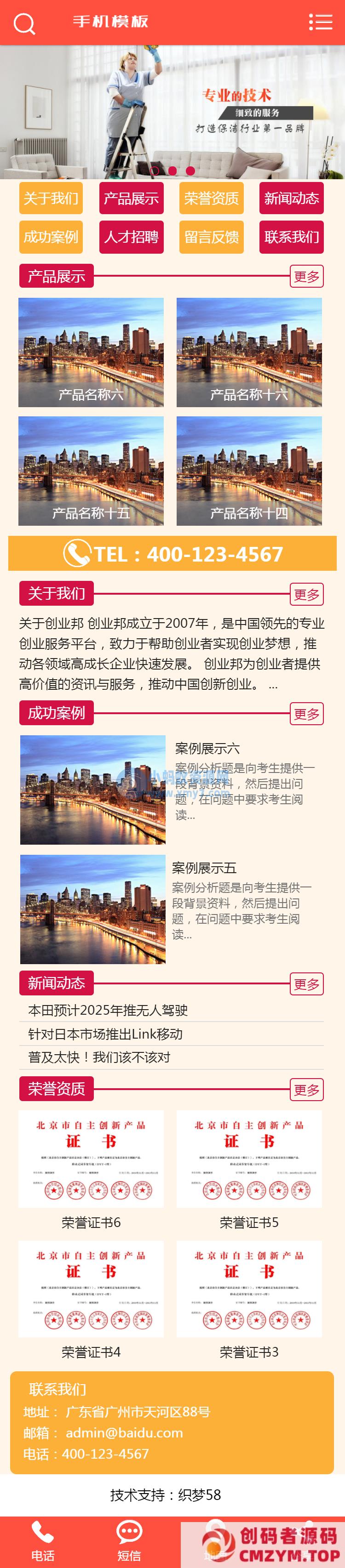Open certificate 荣誉证书6

pyautogui.click(x=91, y=1159)
